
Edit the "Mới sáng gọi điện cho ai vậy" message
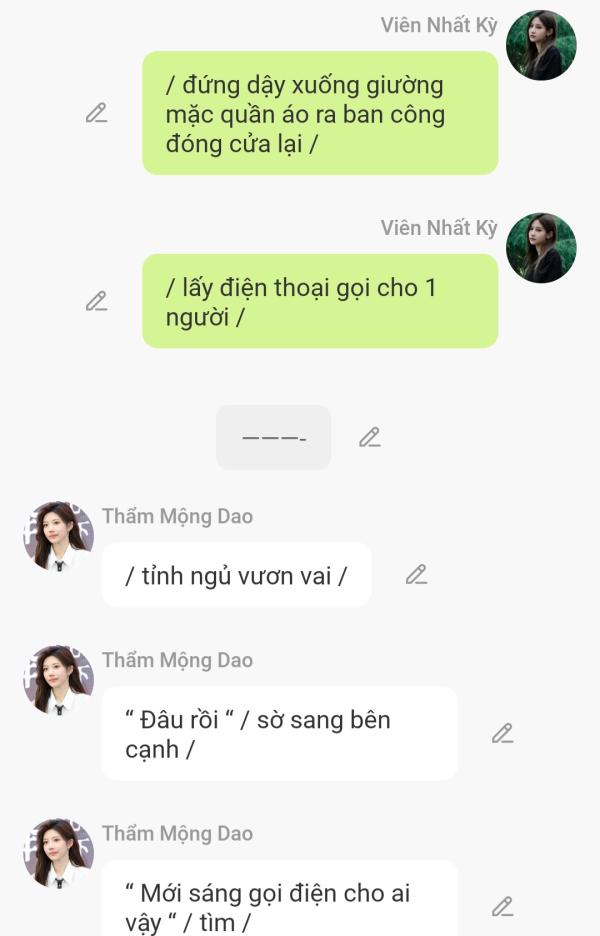(x=502, y=907)
